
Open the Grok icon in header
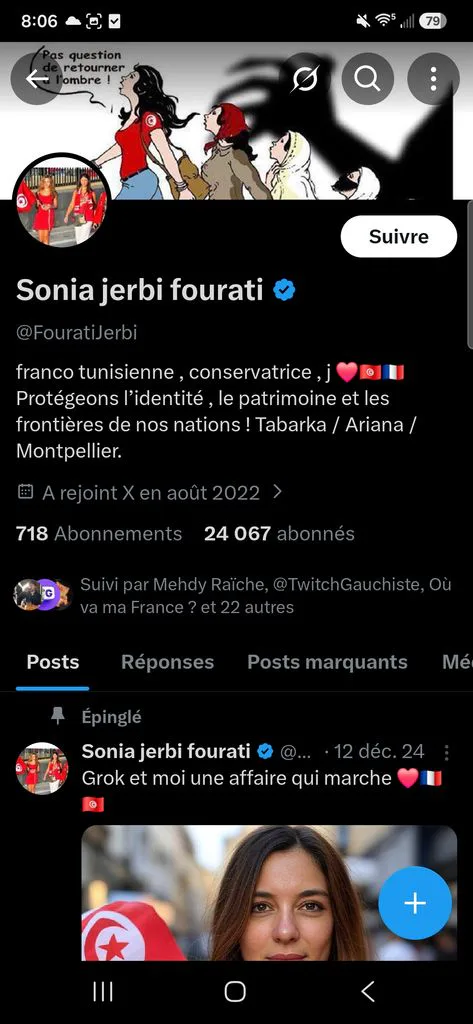305,79
